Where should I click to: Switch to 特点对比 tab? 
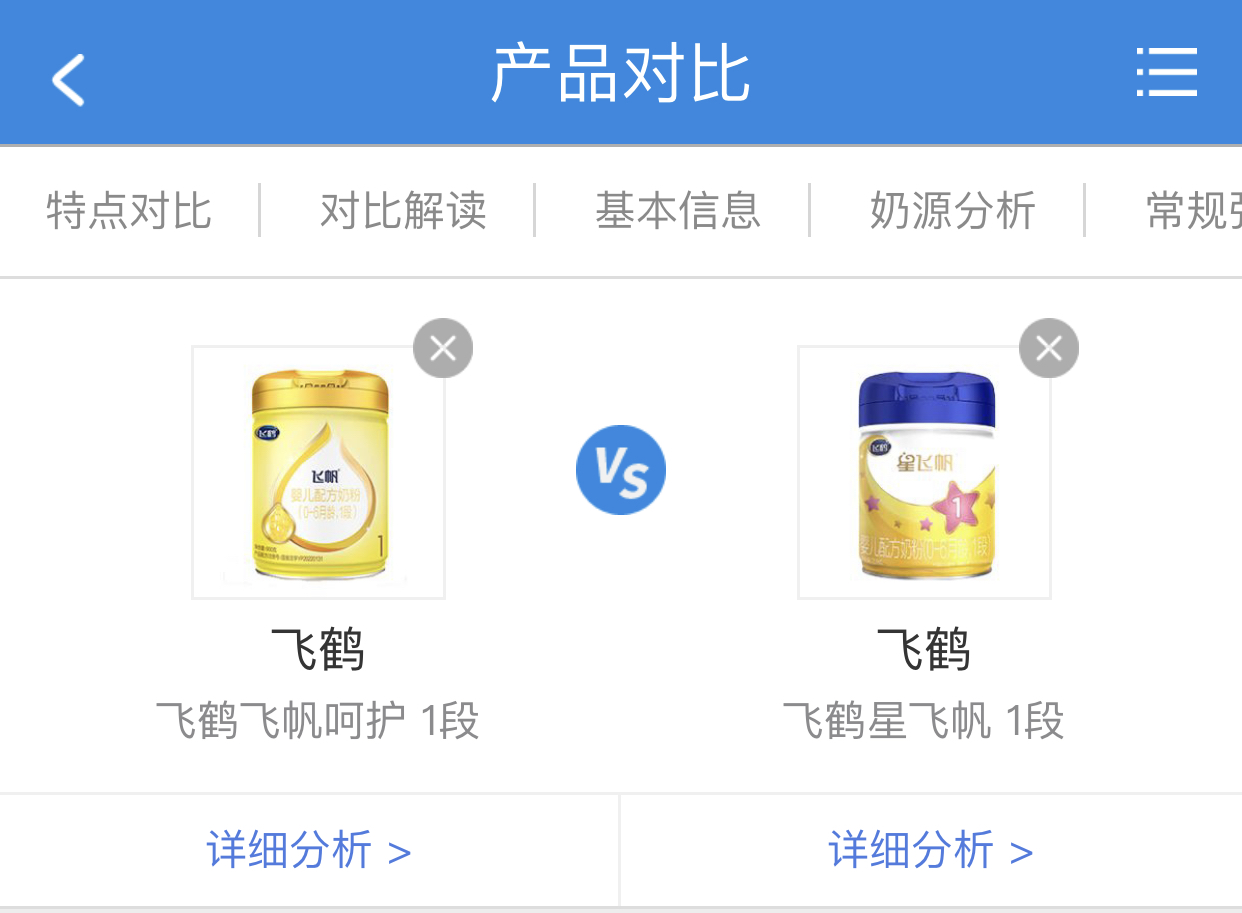(129, 211)
